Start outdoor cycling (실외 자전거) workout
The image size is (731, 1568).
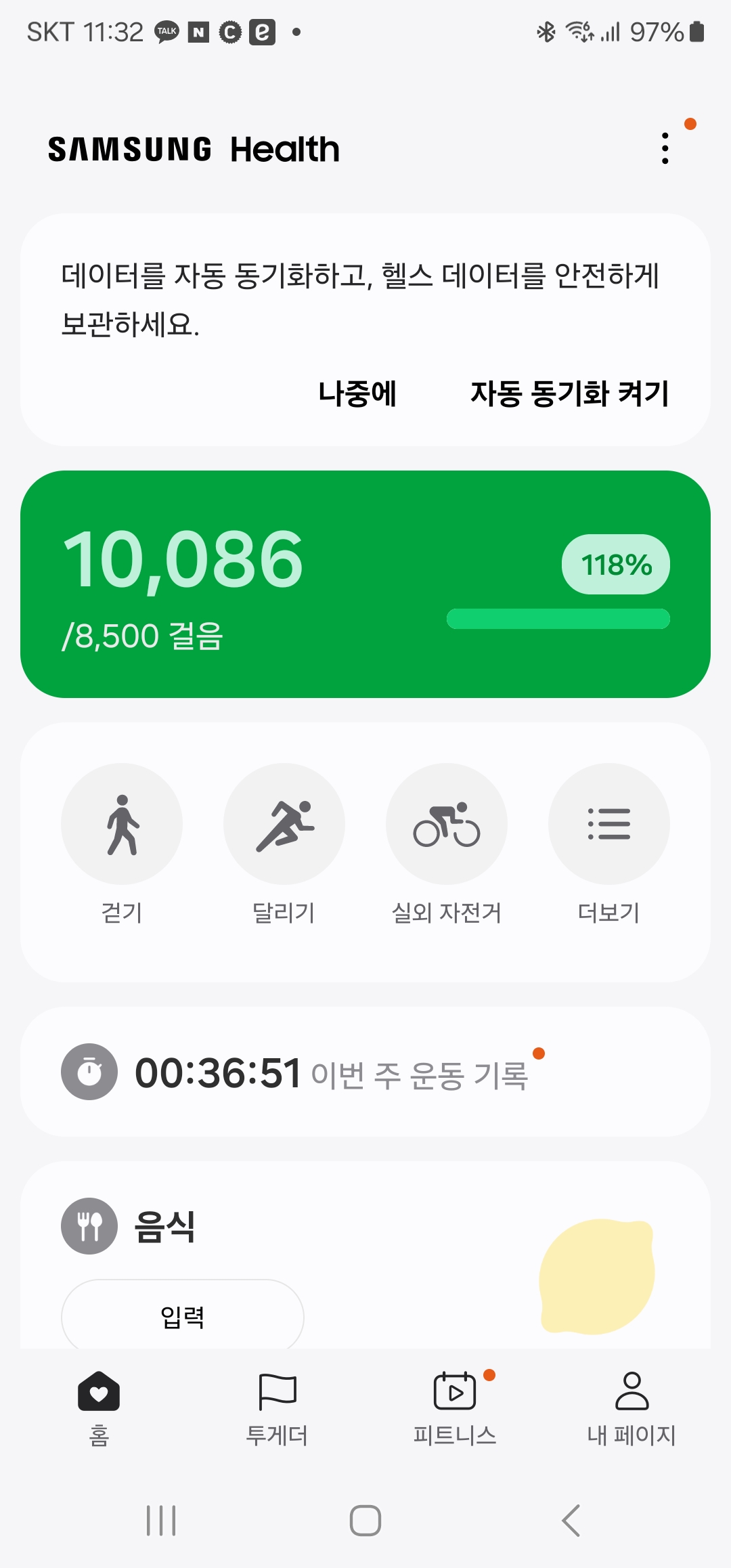(447, 824)
